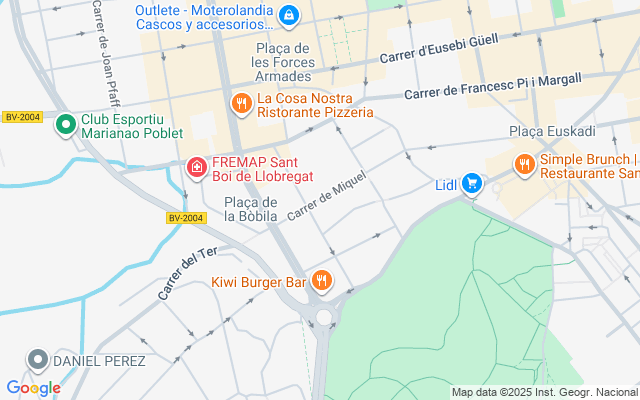Tap the DANIEL PEREZ location pin
The height and width of the screenshot is (400, 640).
pyautogui.click(x=39, y=359)
